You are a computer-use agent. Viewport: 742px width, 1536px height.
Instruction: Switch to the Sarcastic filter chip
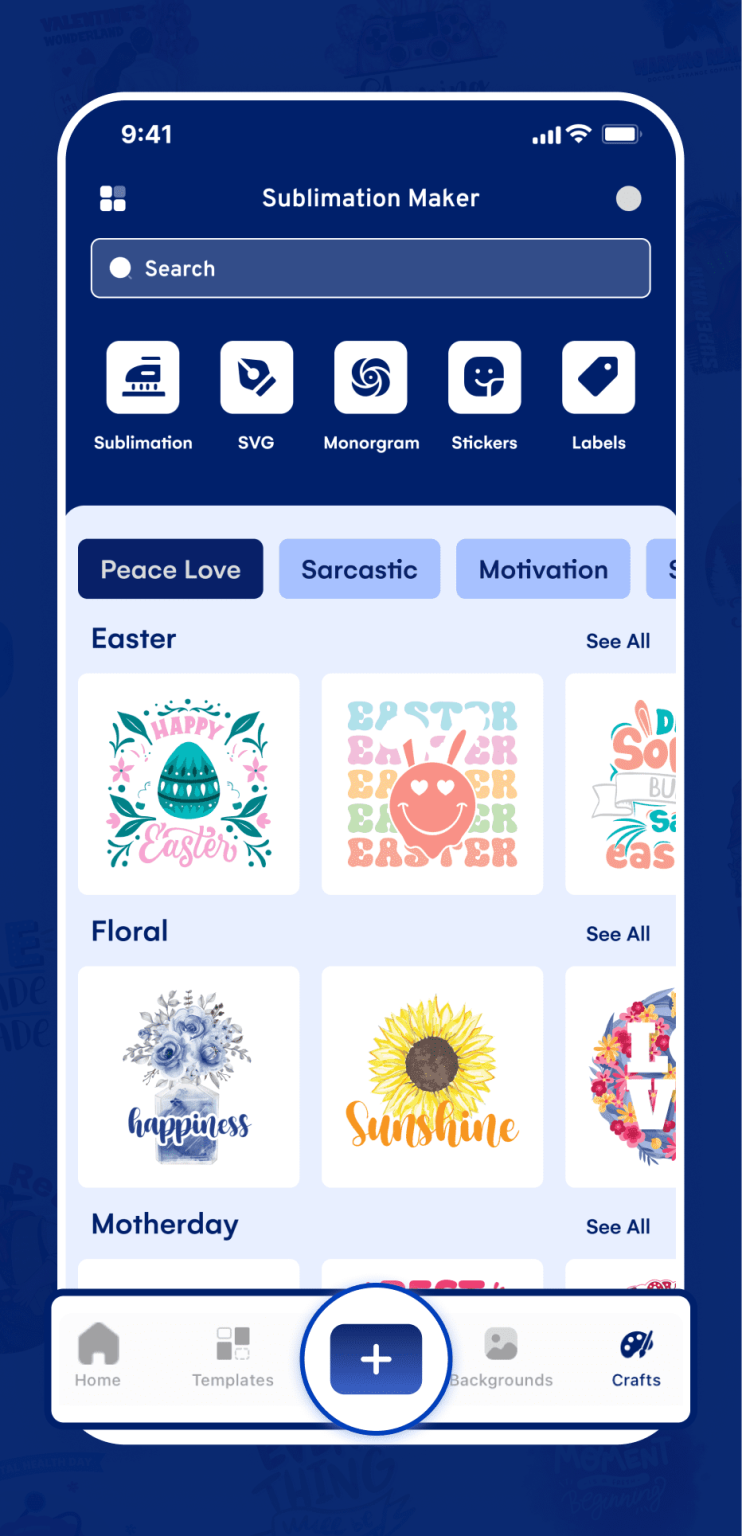[359, 569]
